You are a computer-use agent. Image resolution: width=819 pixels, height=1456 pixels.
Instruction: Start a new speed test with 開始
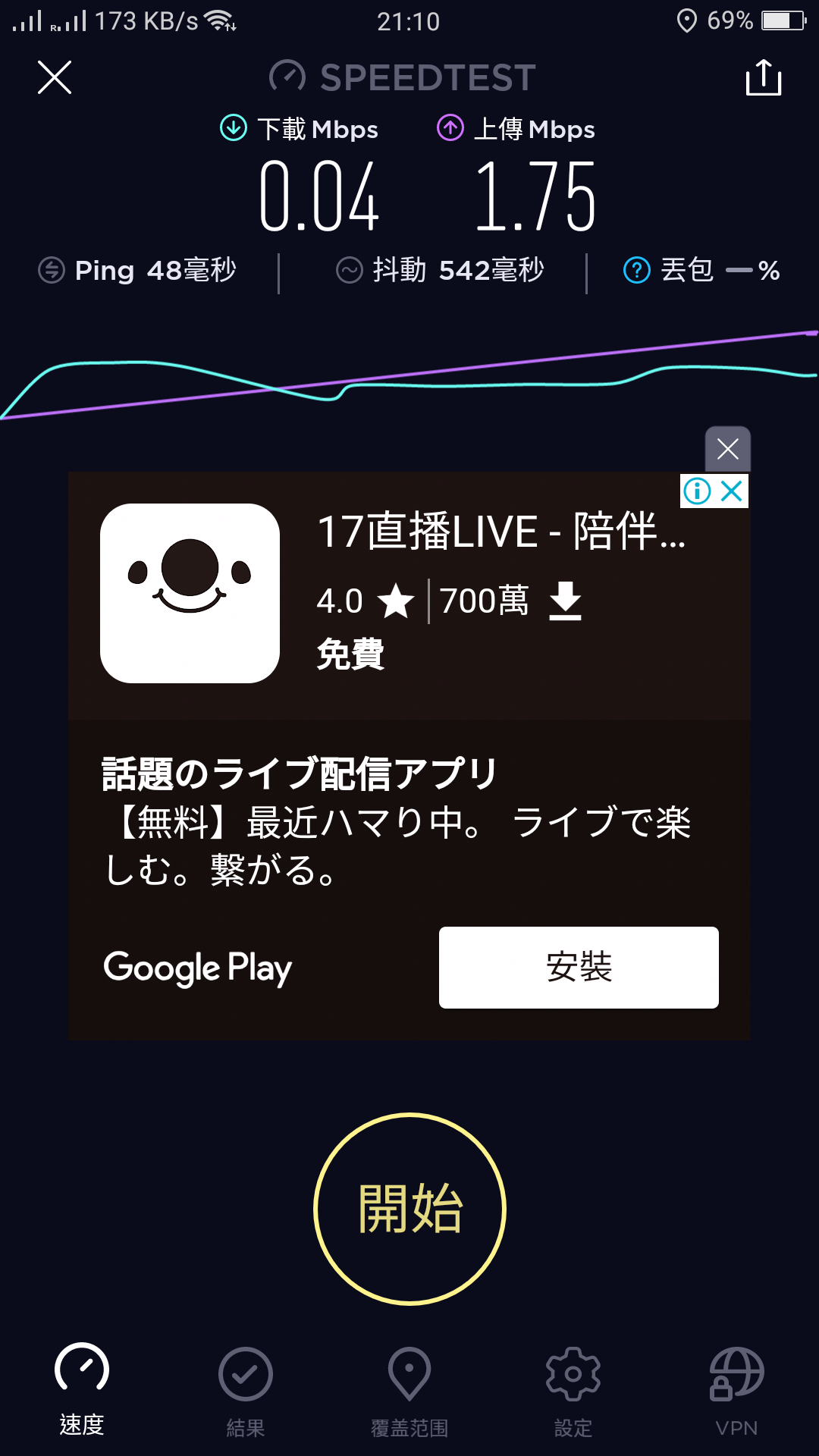409,1209
